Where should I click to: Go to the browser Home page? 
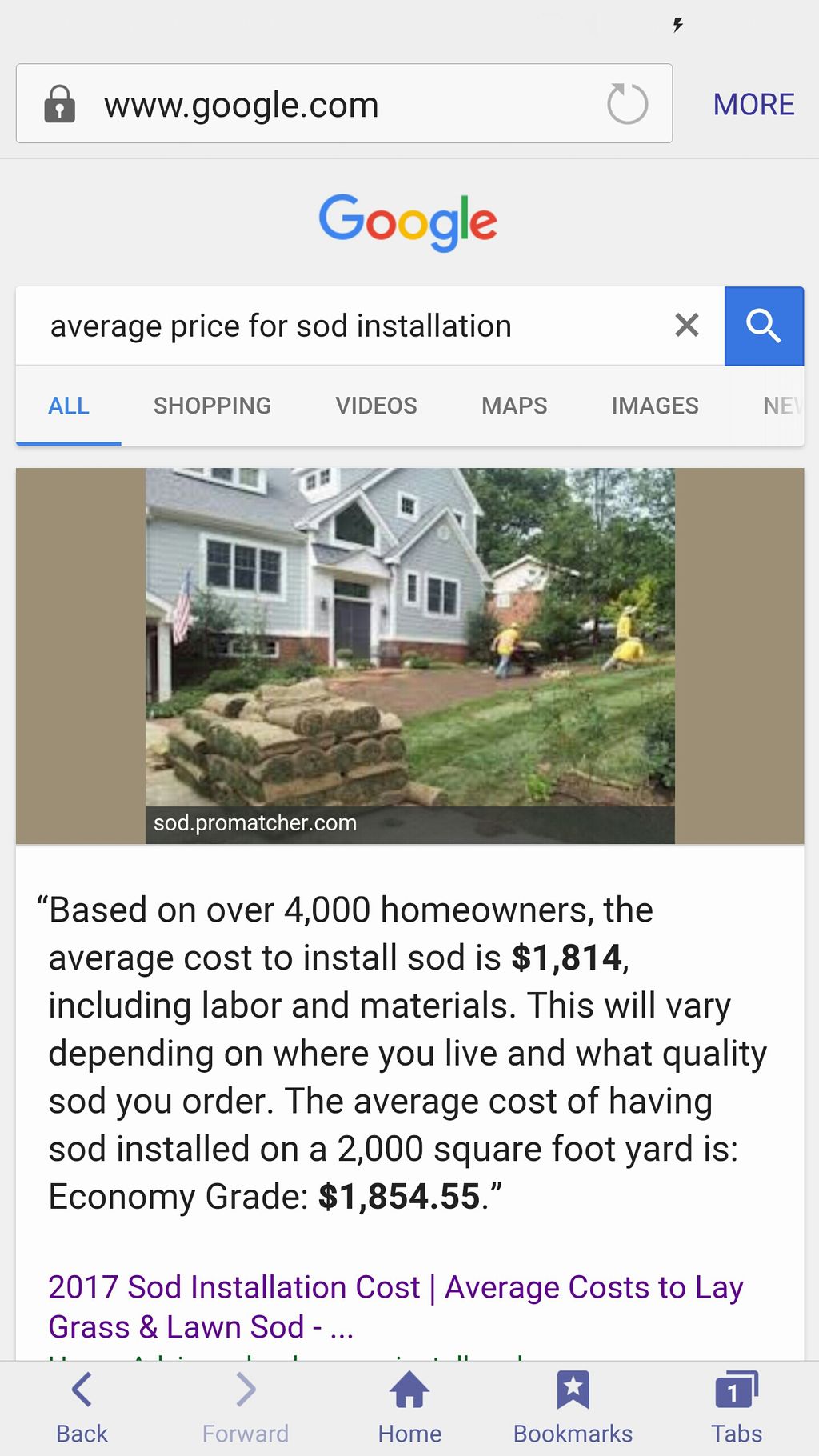pyautogui.click(x=409, y=1408)
